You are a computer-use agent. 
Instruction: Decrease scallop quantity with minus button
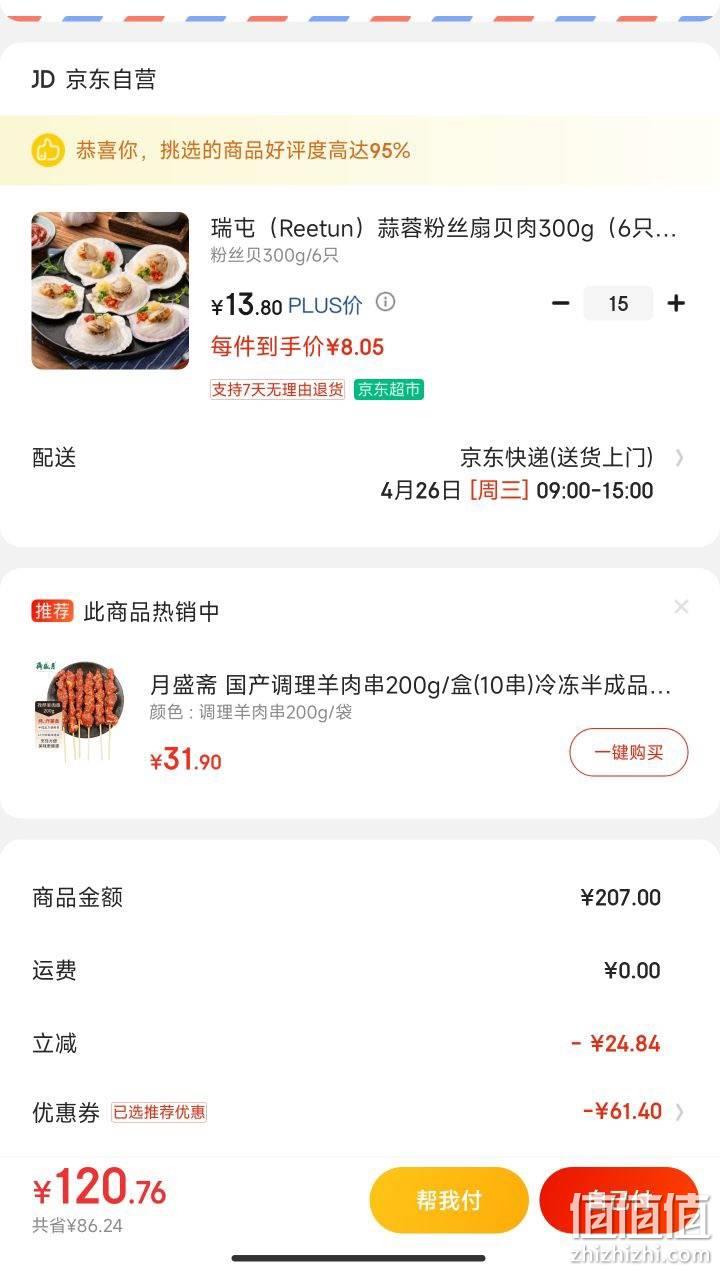tap(561, 303)
